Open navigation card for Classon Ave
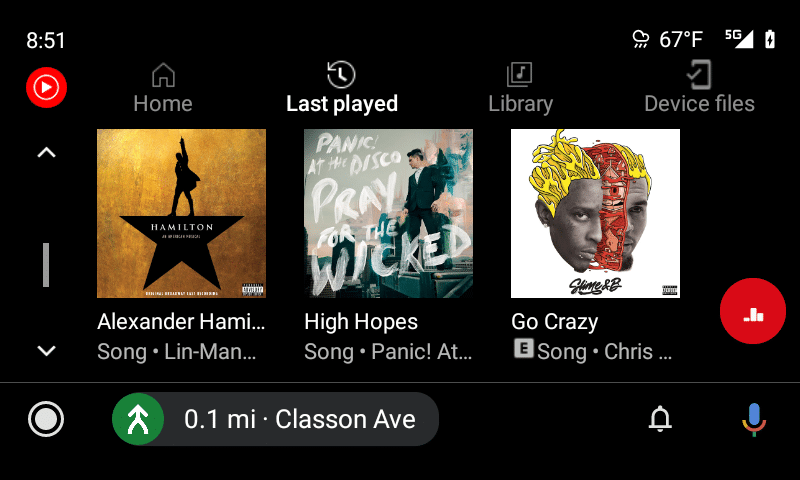Image resolution: width=800 pixels, height=480 pixels. (x=275, y=419)
